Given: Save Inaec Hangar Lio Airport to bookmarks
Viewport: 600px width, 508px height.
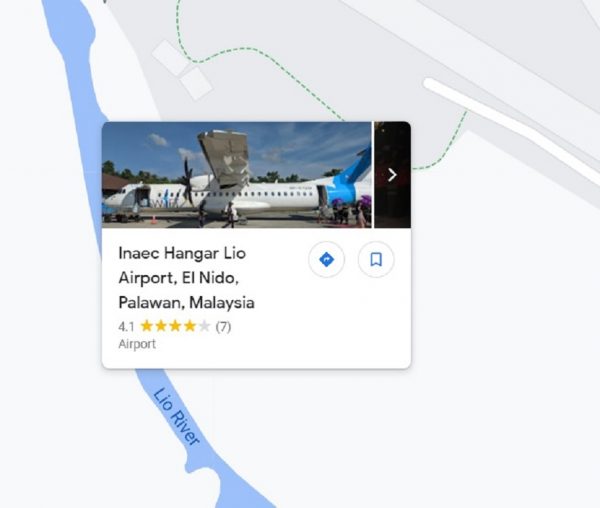Looking at the screenshot, I should tap(376, 260).
